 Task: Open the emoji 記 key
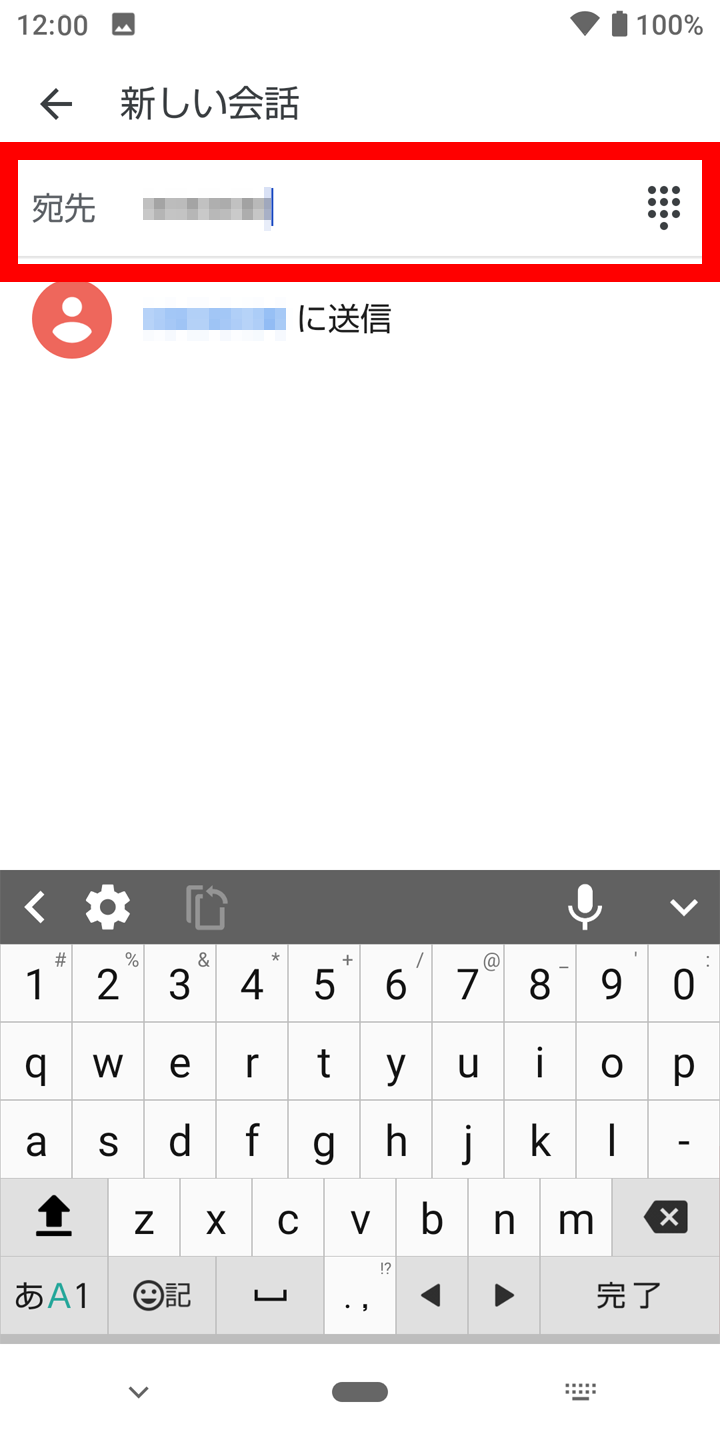click(x=162, y=1295)
